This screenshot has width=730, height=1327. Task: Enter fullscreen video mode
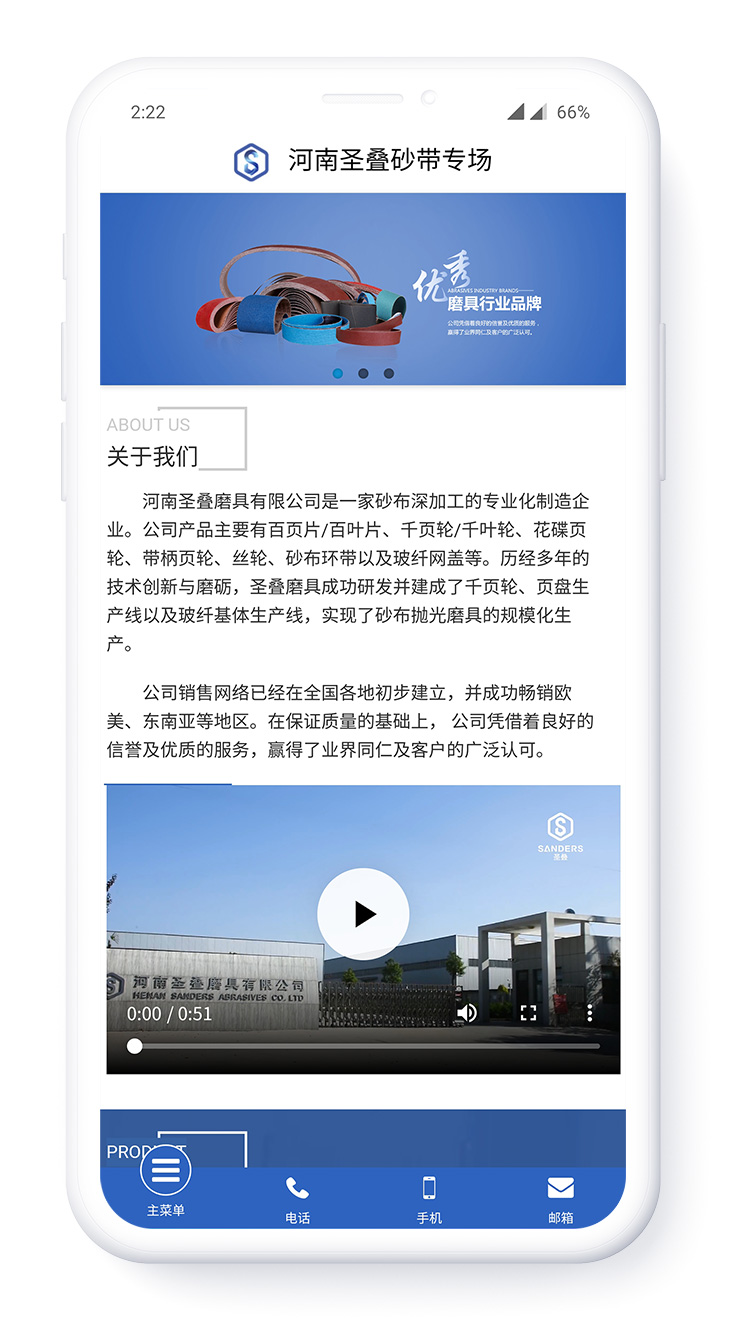pyautogui.click(x=528, y=1013)
